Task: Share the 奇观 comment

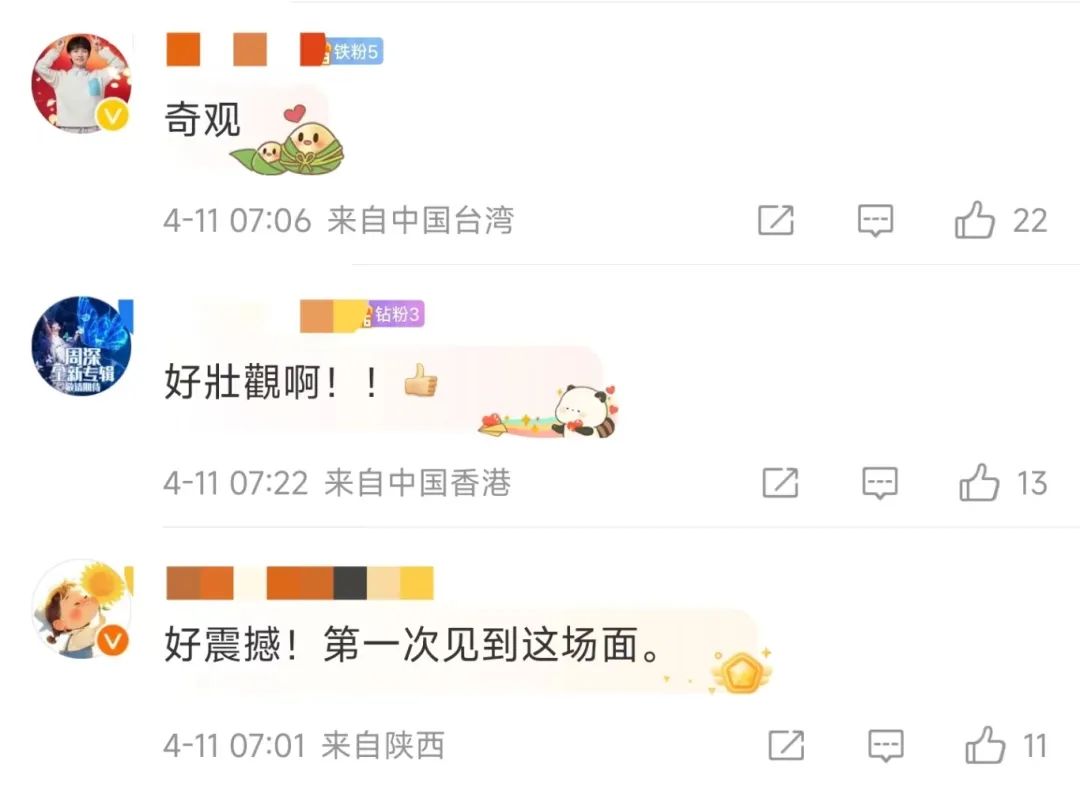Action: pyautogui.click(x=776, y=221)
